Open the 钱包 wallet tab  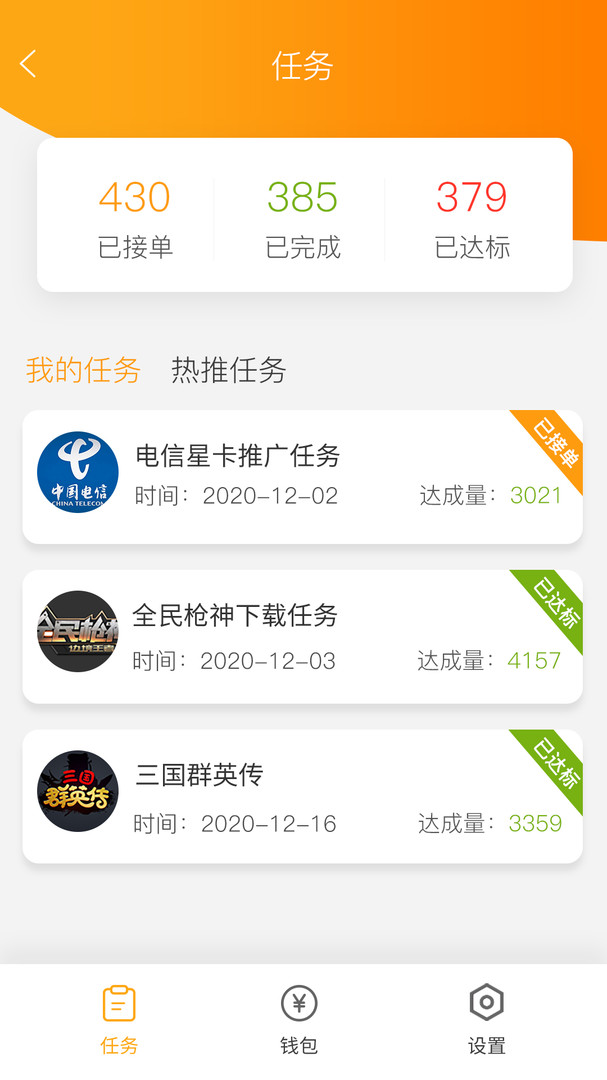pos(299,1020)
